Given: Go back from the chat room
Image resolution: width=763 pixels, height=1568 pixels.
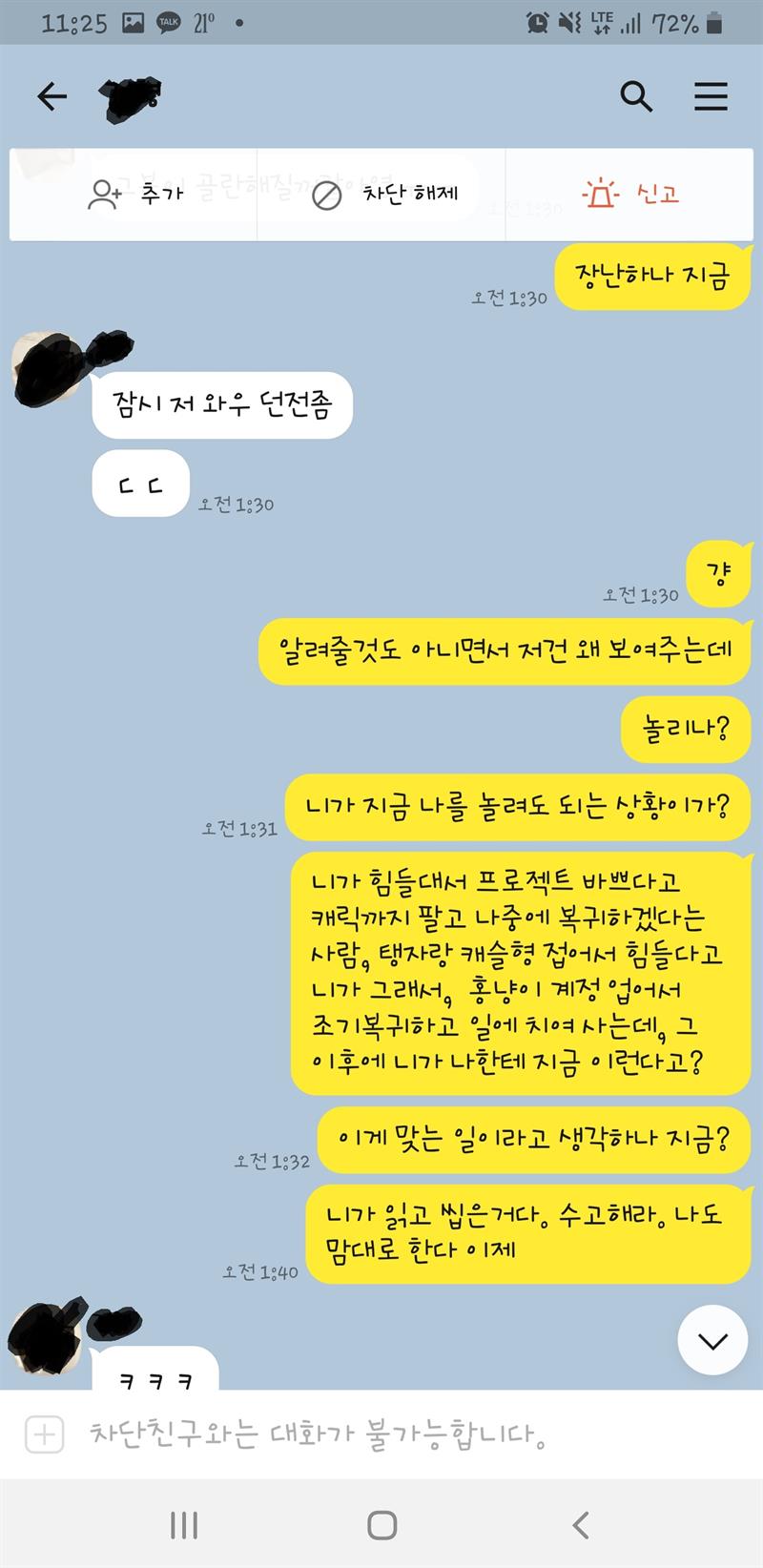Looking at the screenshot, I should (52, 96).
